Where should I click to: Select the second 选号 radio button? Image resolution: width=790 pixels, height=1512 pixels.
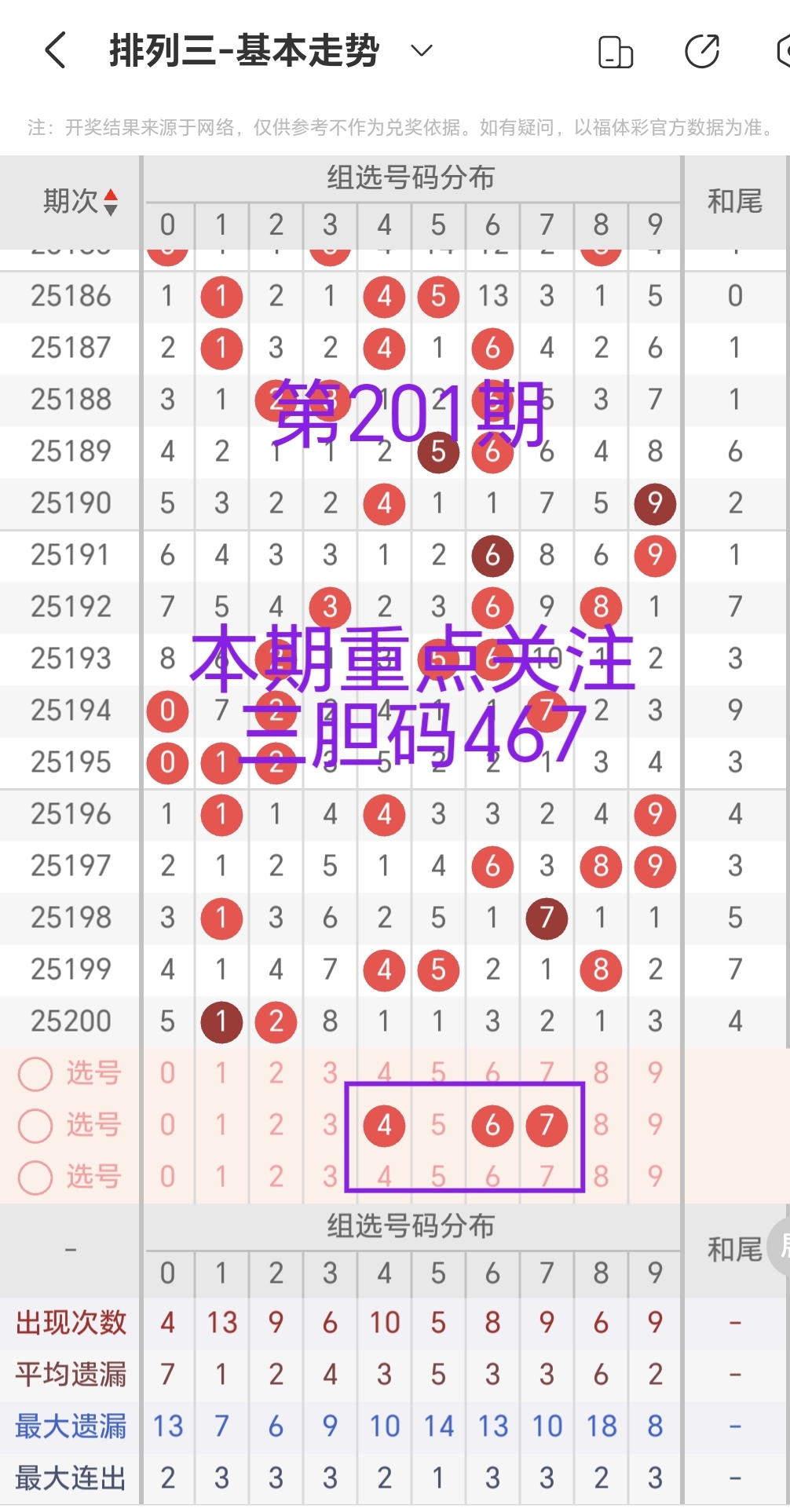tap(35, 1125)
